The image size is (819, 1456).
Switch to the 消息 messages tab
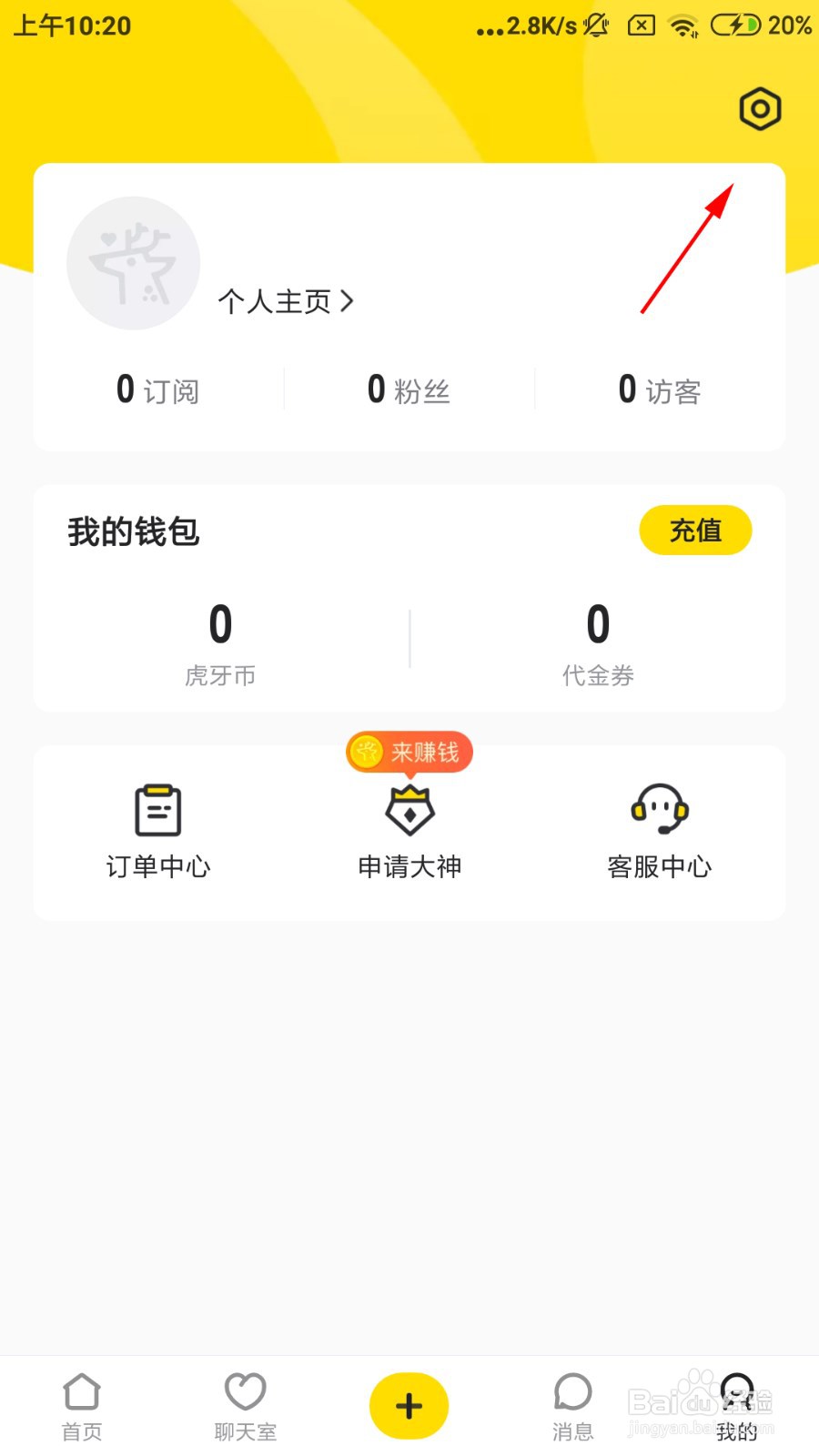coord(573,1407)
